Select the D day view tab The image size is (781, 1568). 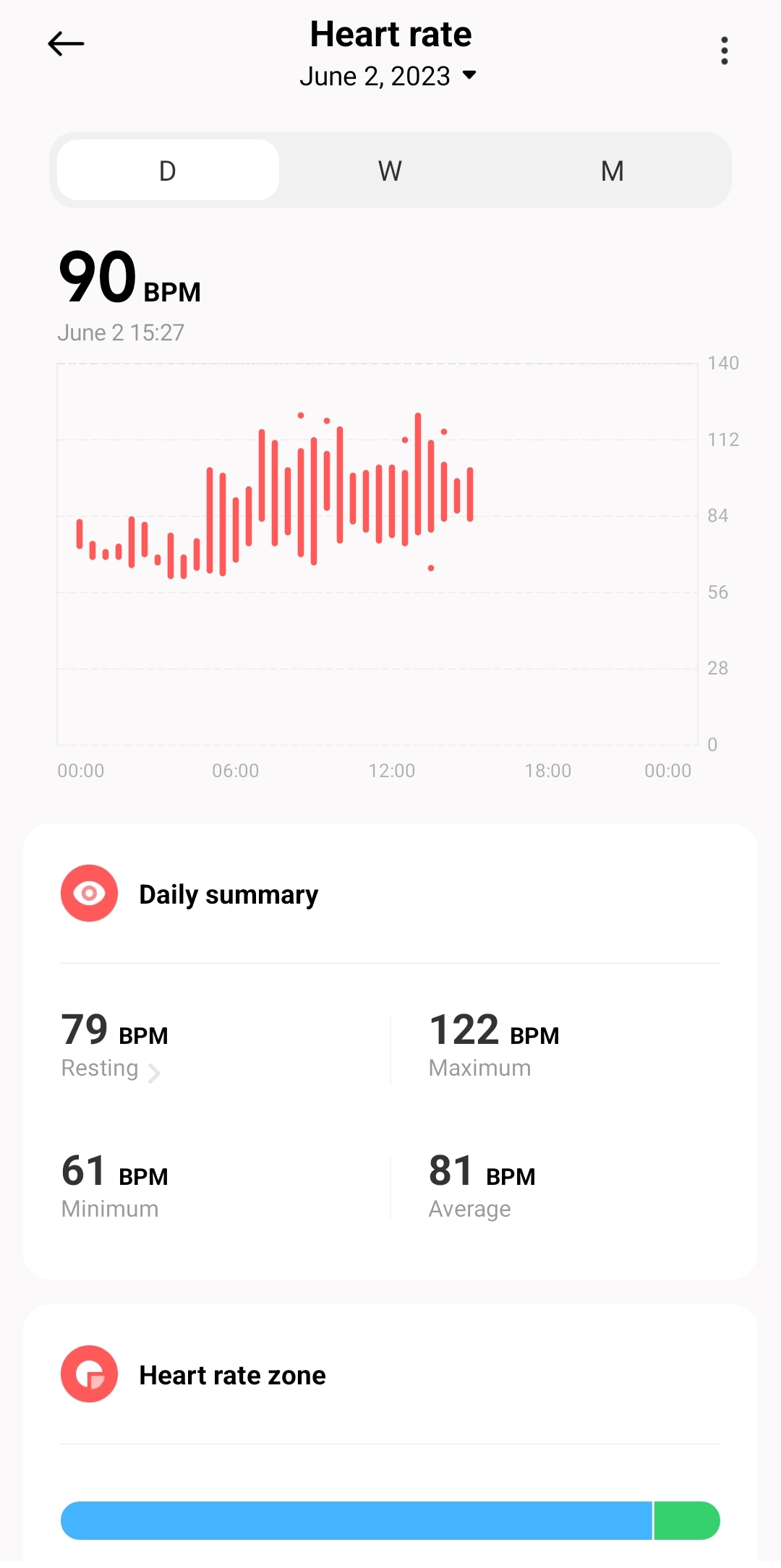pos(168,171)
